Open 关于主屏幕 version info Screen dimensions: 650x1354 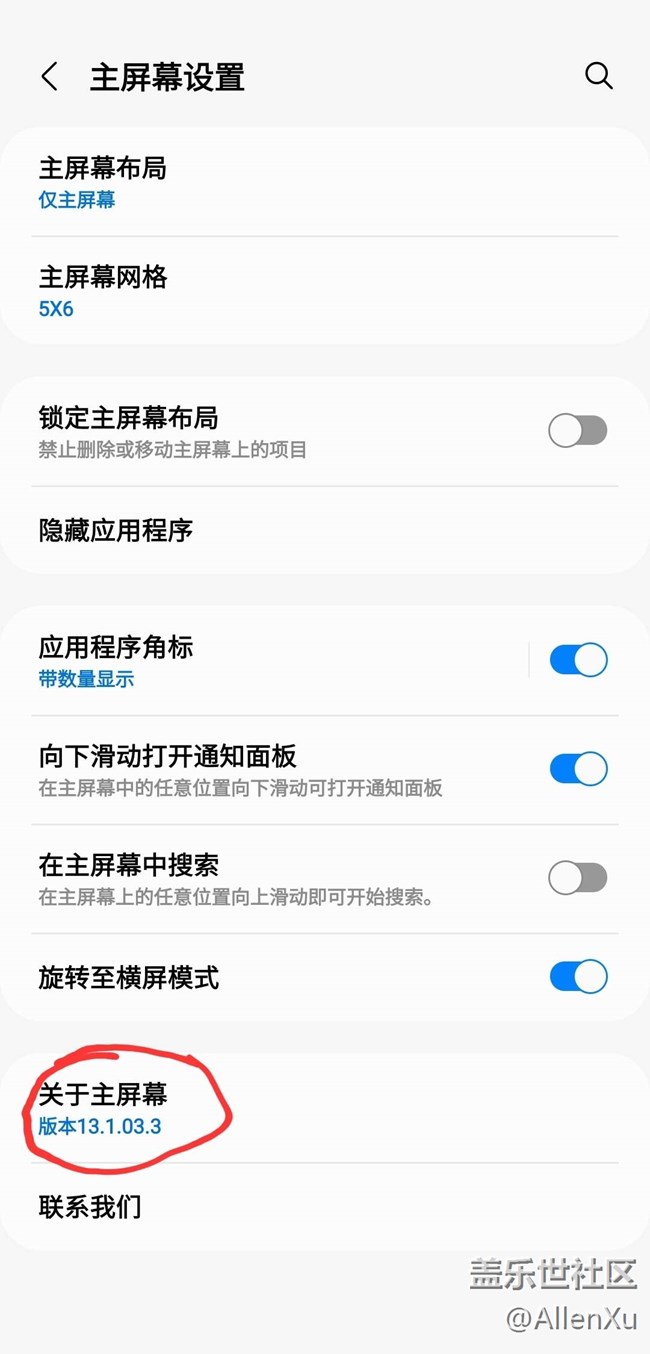coord(200,1109)
